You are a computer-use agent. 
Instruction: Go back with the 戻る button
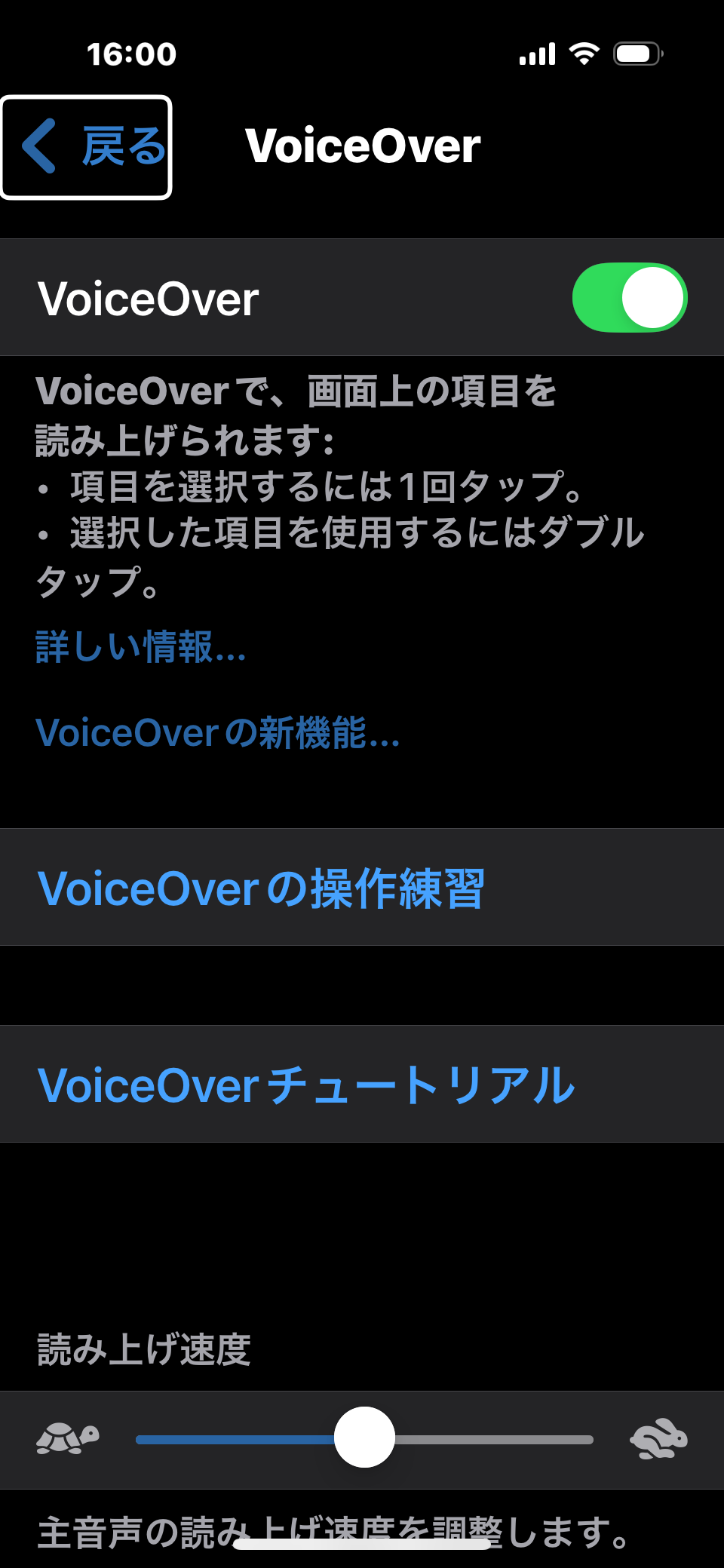click(x=87, y=147)
